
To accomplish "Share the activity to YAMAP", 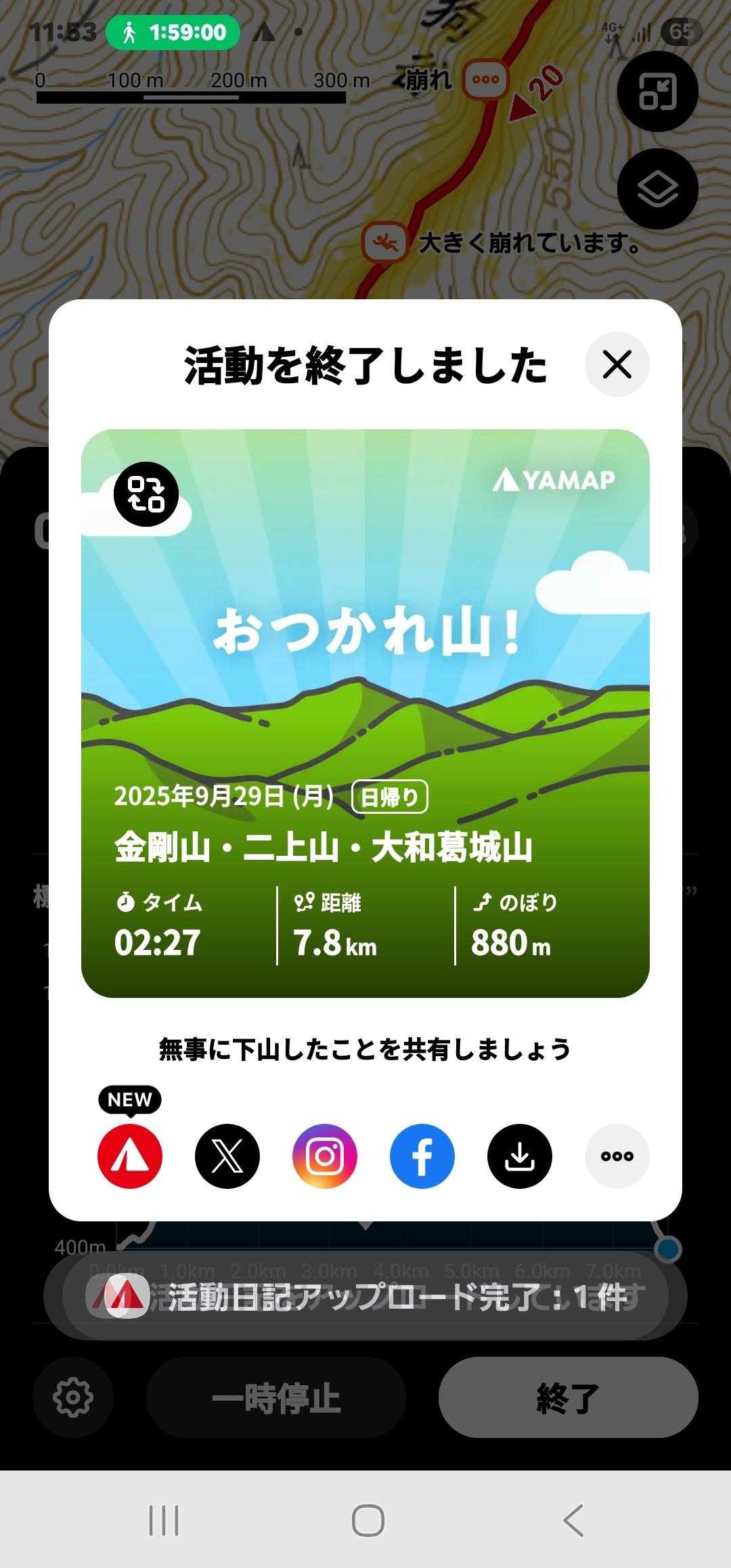I will pyautogui.click(x=130, y=1156).
